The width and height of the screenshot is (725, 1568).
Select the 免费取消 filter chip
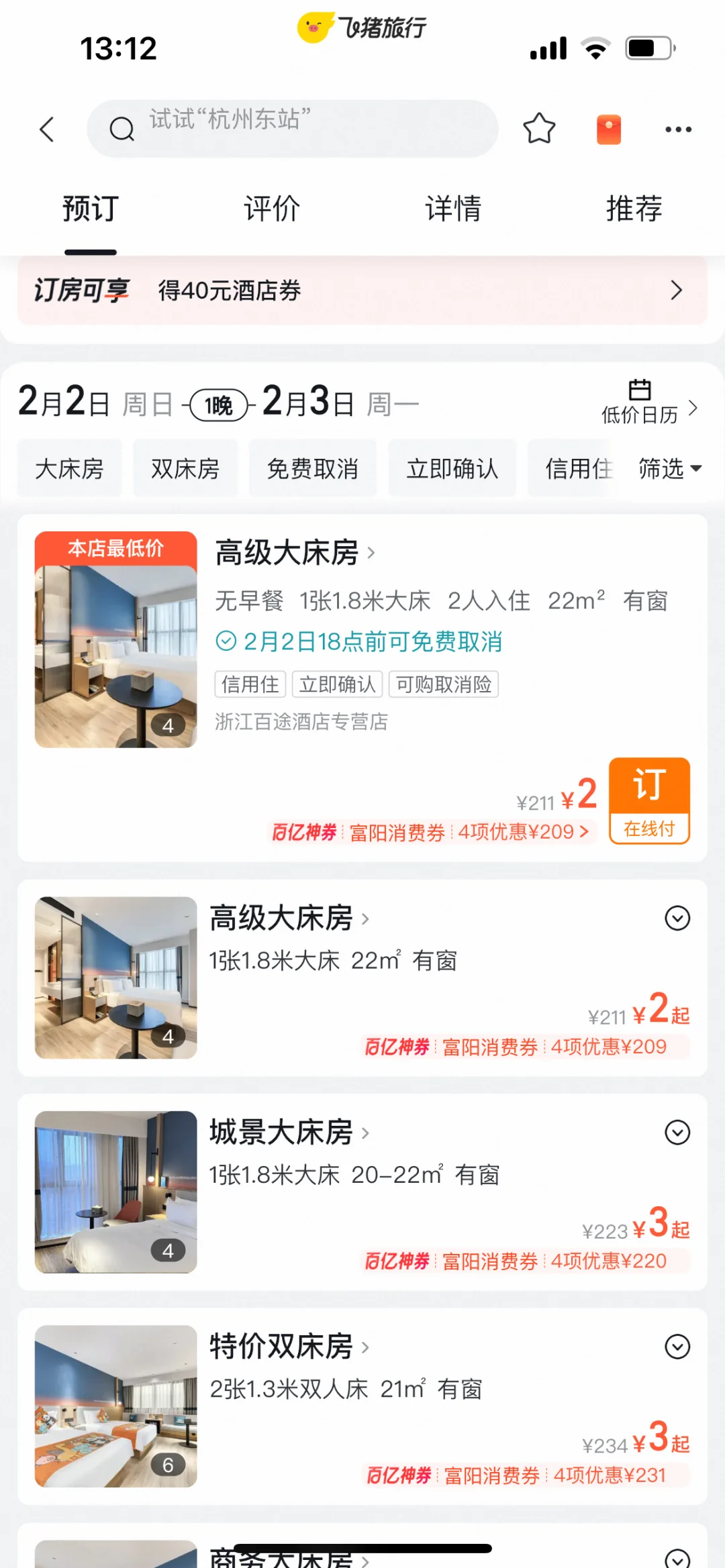click(x=312, y=468)
